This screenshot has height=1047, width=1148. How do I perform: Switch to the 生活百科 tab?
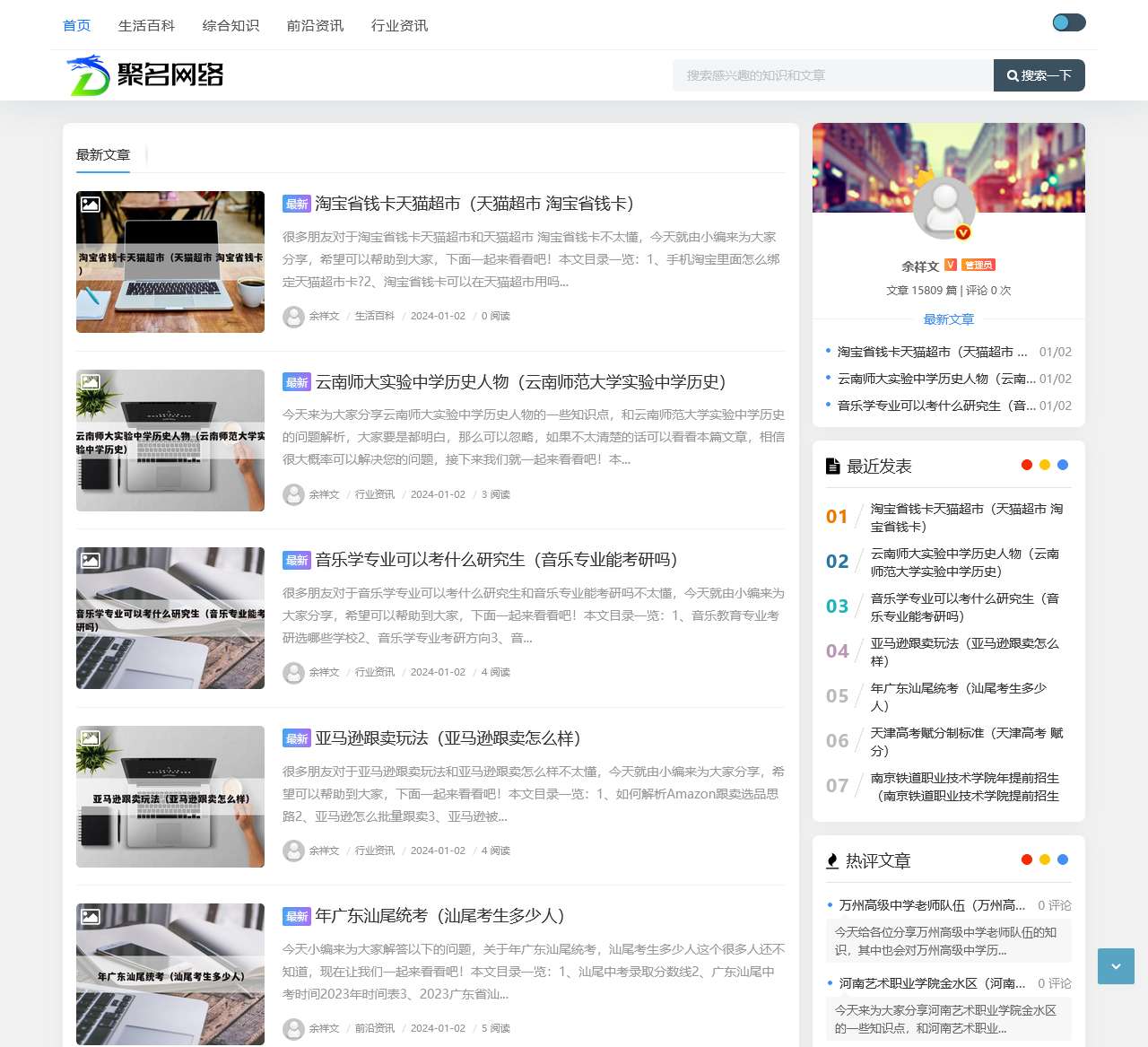coord(146,25)
